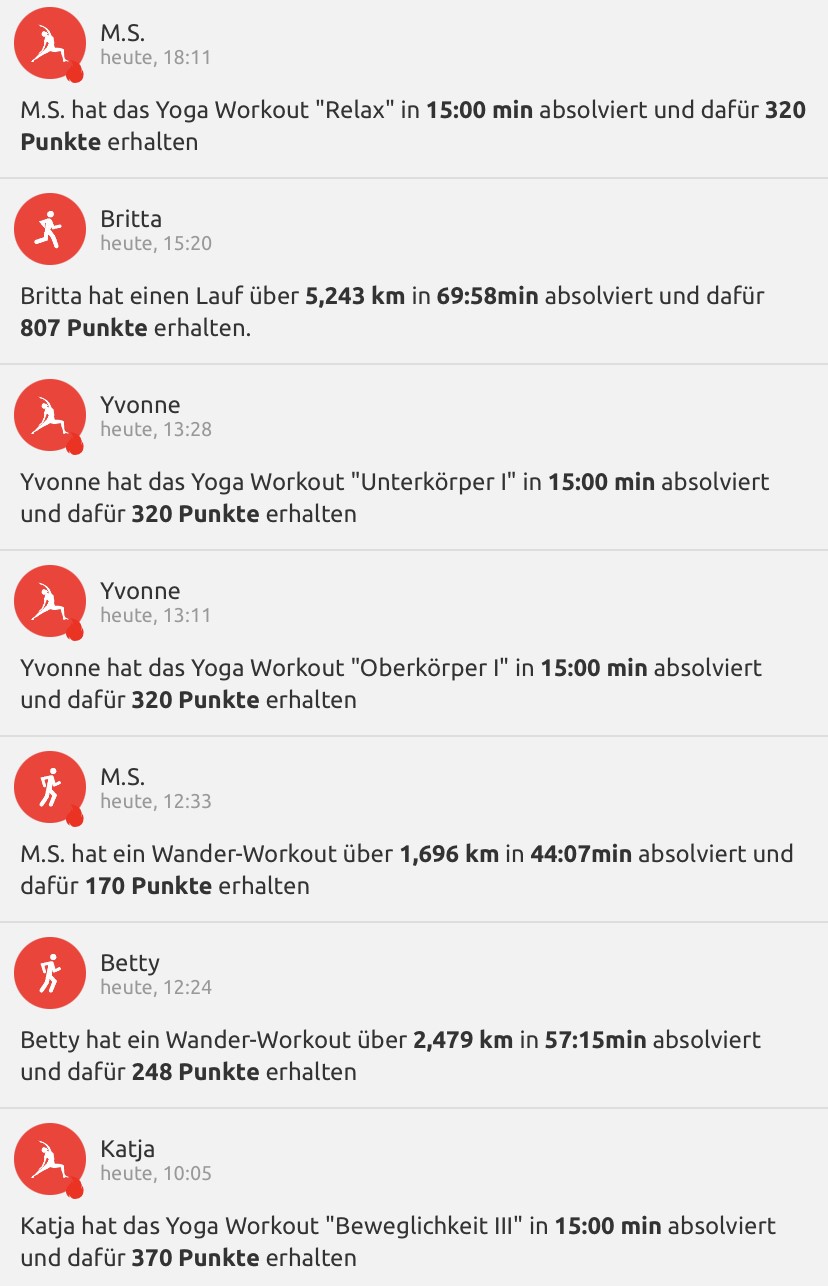Select Yvonne's "Oberkörper I" yoga entry
828x1286 pixels.
(x=413, y=683)
